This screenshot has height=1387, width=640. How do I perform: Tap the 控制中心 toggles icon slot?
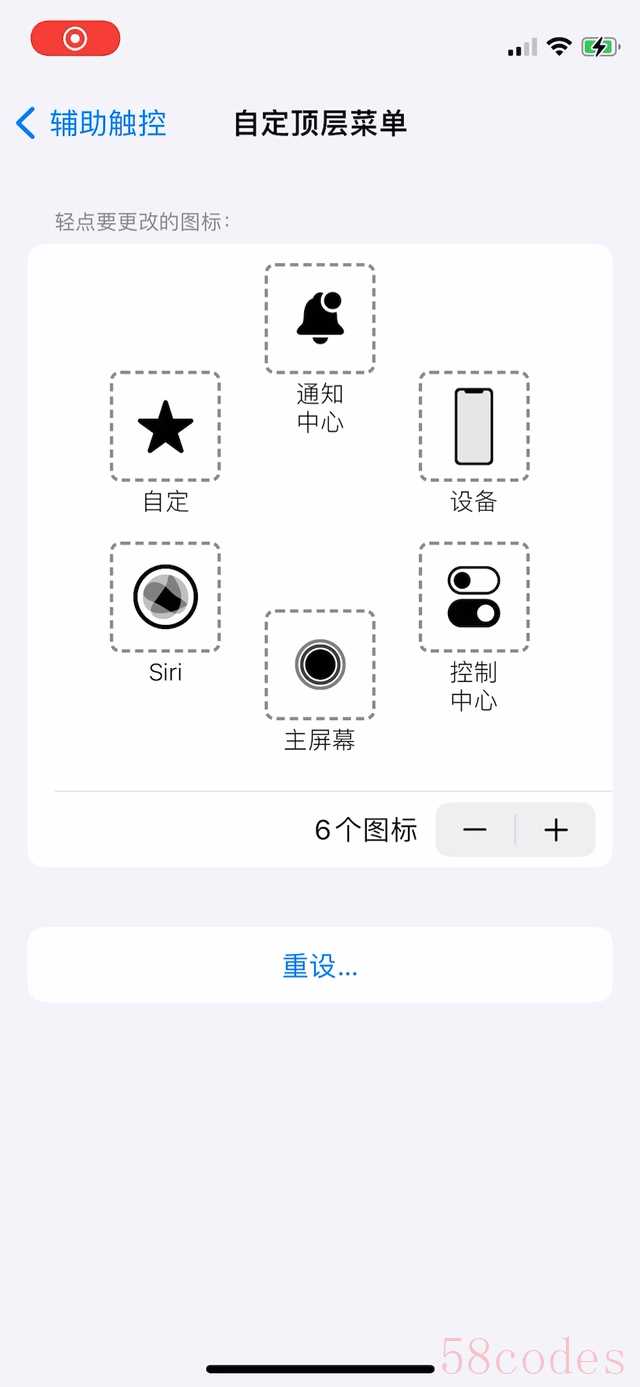pos(474,597)
